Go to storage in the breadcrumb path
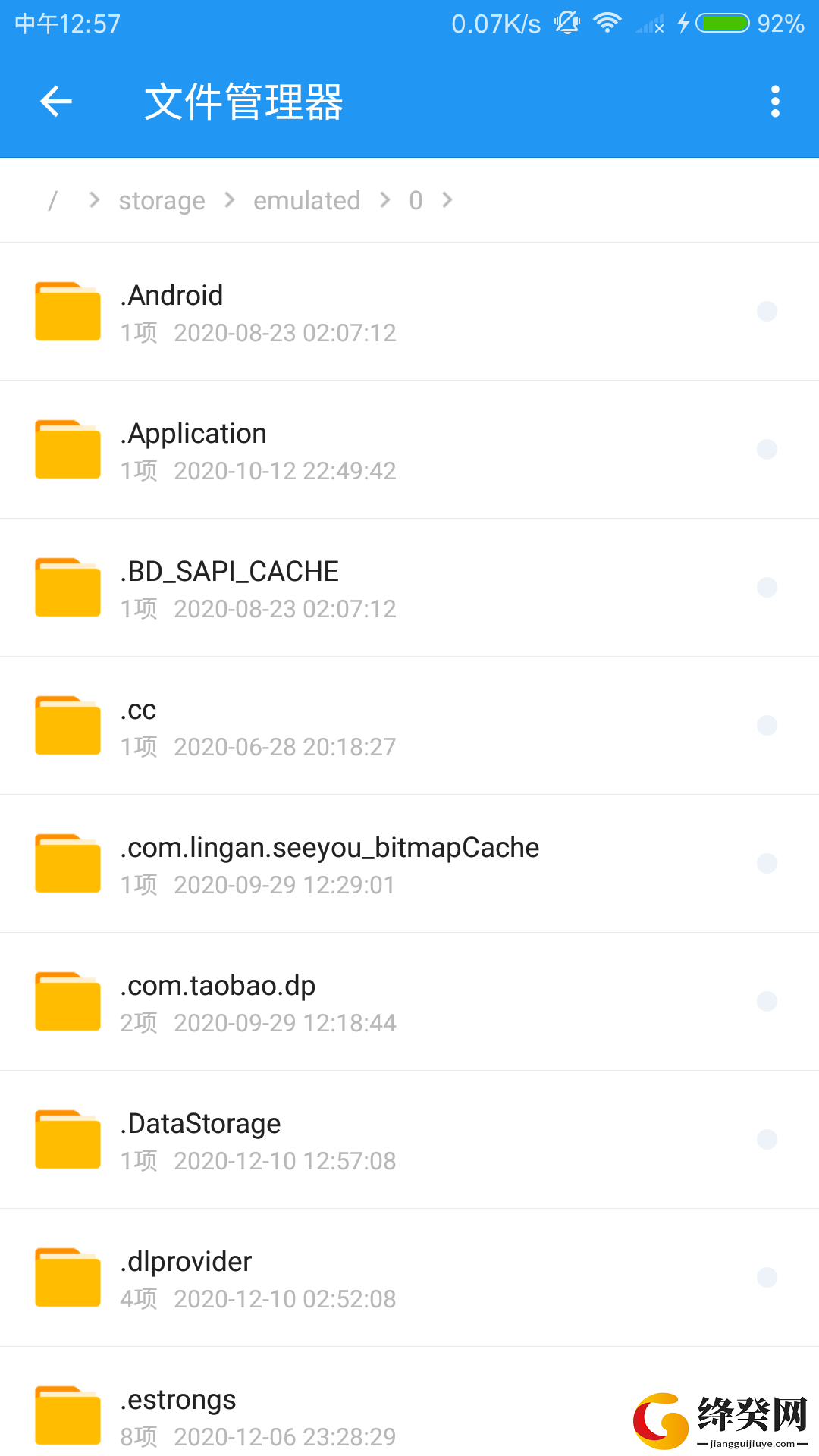The height and width of the screenshot is (1456, 819). 162,200
